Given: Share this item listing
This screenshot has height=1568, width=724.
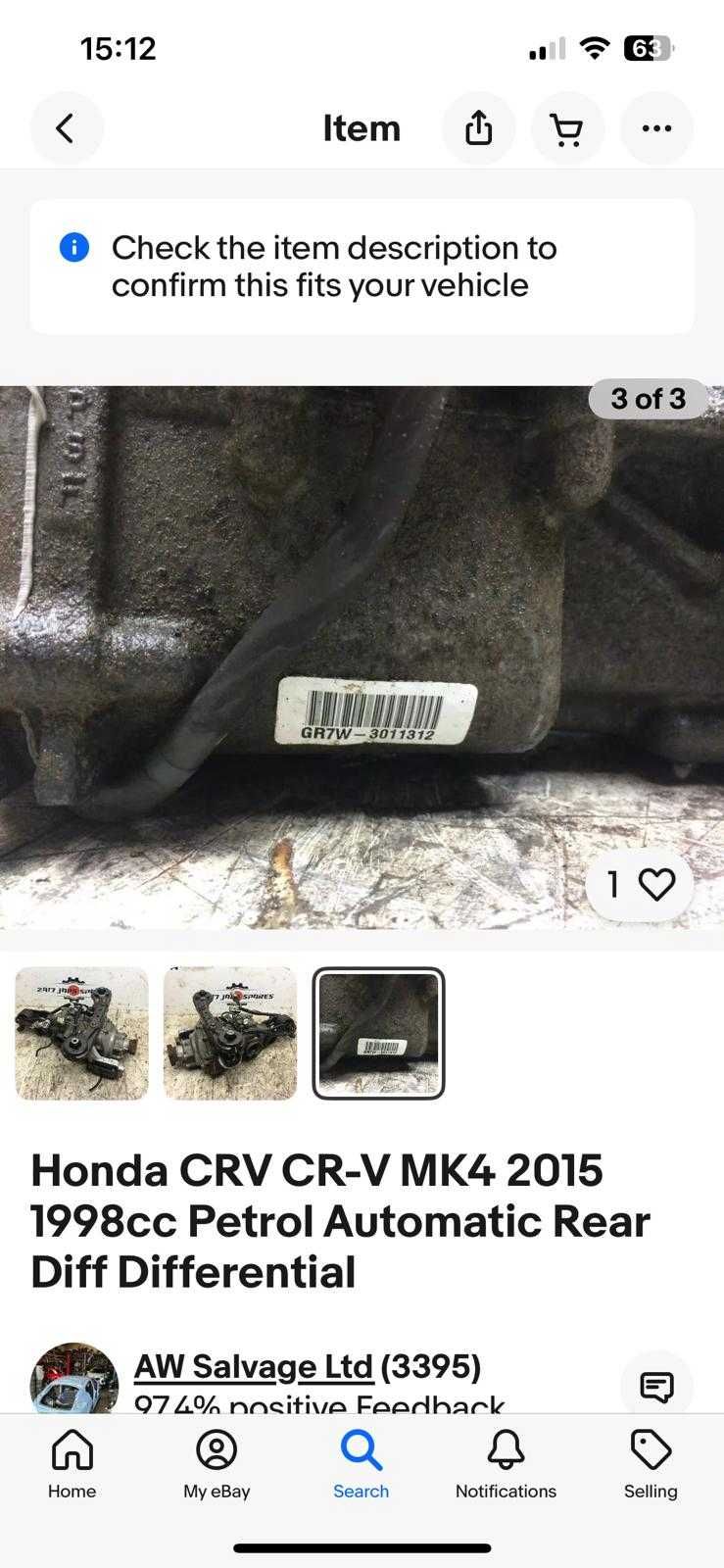Looking at the screenshot, I should (478, 128).
